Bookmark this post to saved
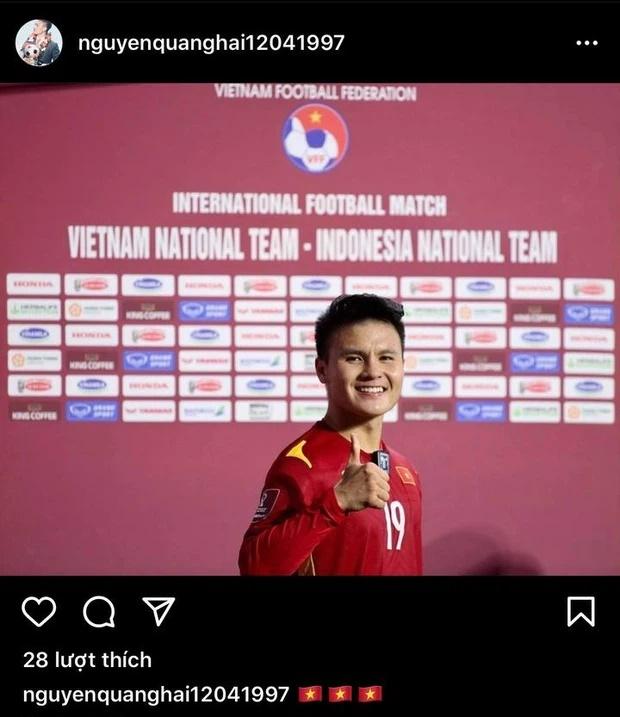This screenshot has width=620, height=717. (x=581, y=611)
